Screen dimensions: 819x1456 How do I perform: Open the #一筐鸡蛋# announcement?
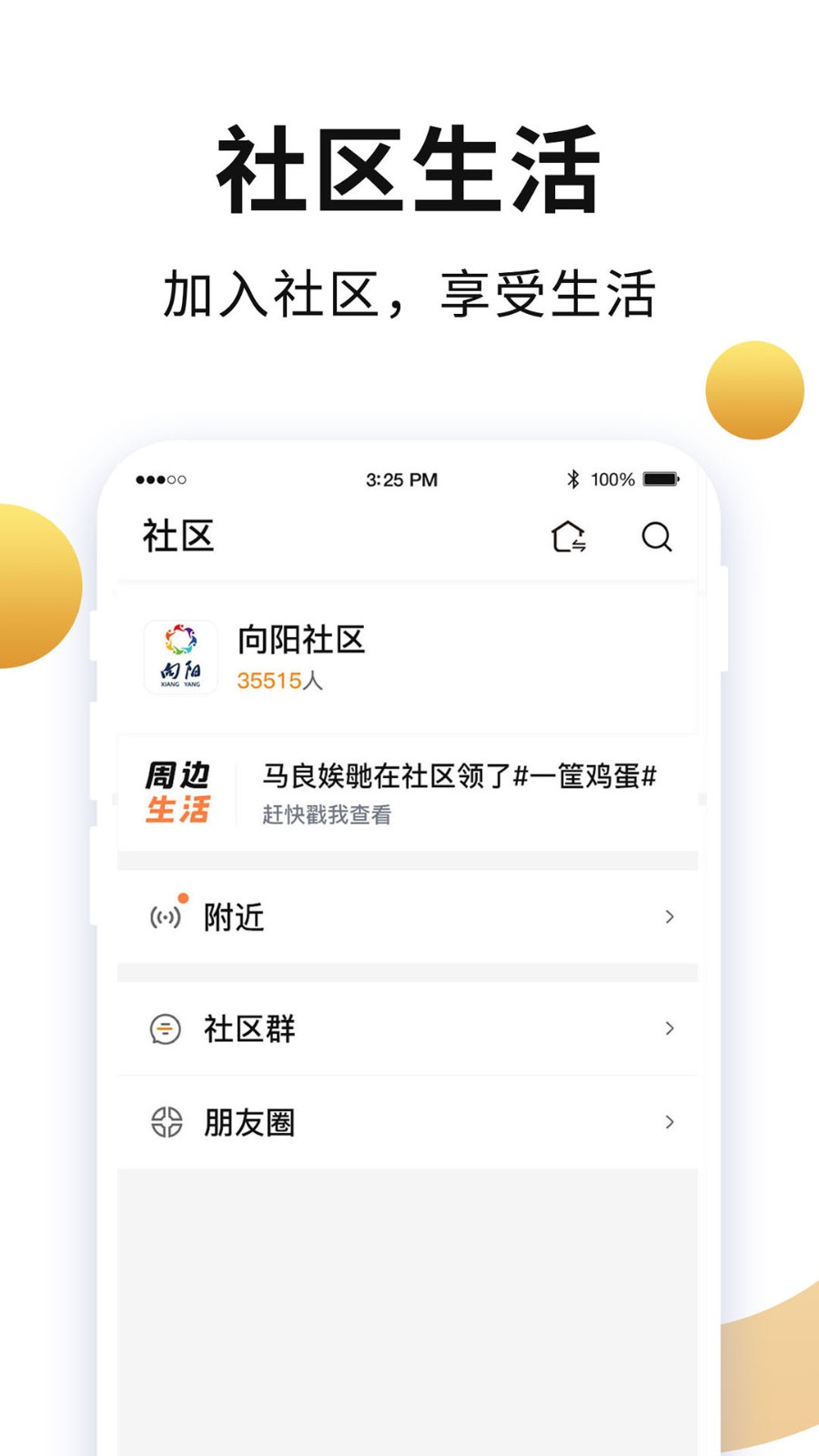(x=460, y=776)
